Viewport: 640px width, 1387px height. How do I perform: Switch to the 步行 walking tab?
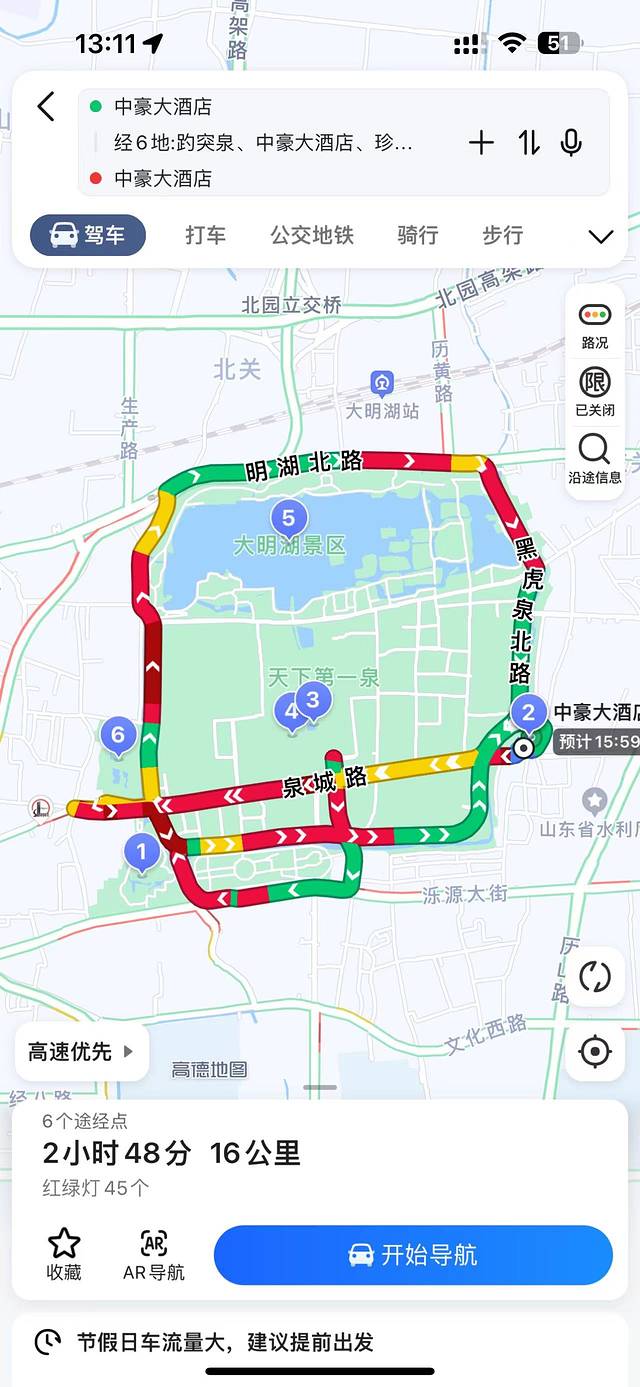point(502,236)
